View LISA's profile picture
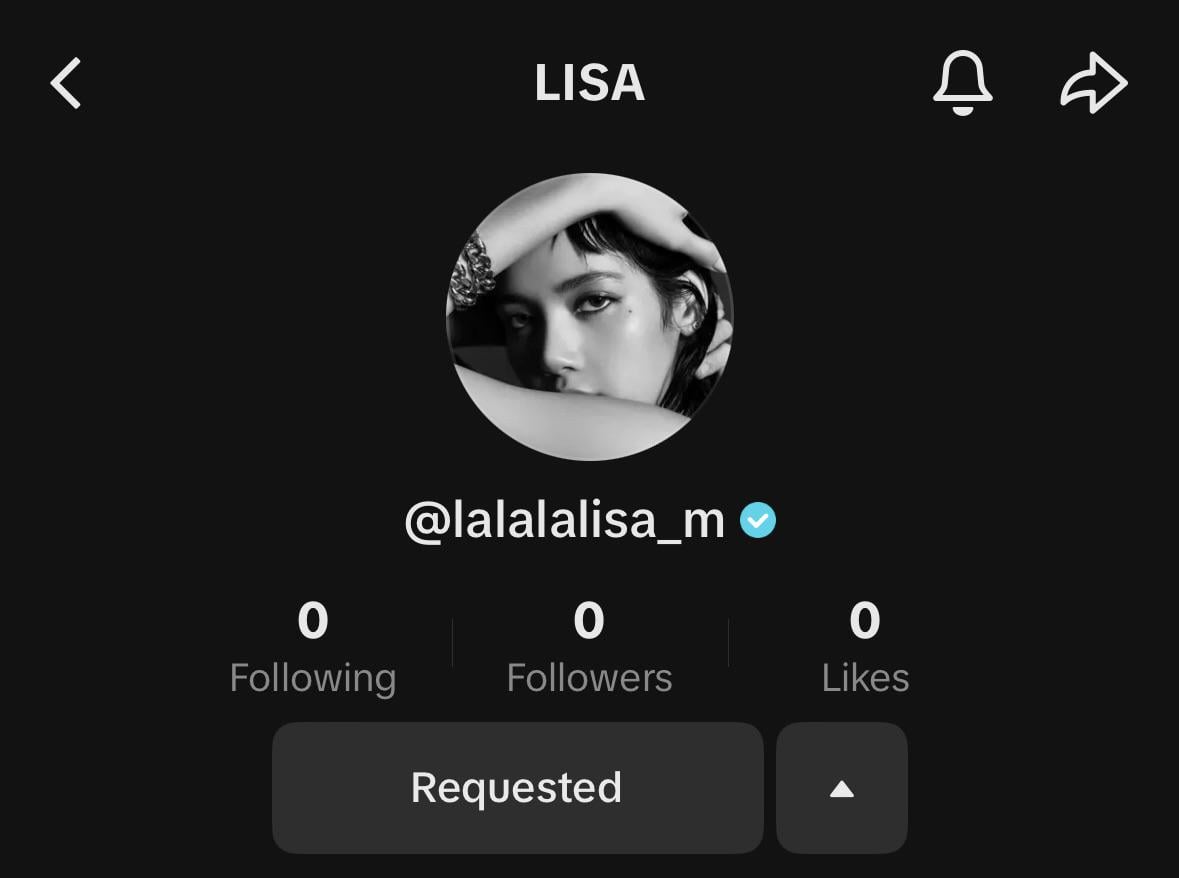The height and width of the screenshot is (878, 1179). click(x=589, y=317)
